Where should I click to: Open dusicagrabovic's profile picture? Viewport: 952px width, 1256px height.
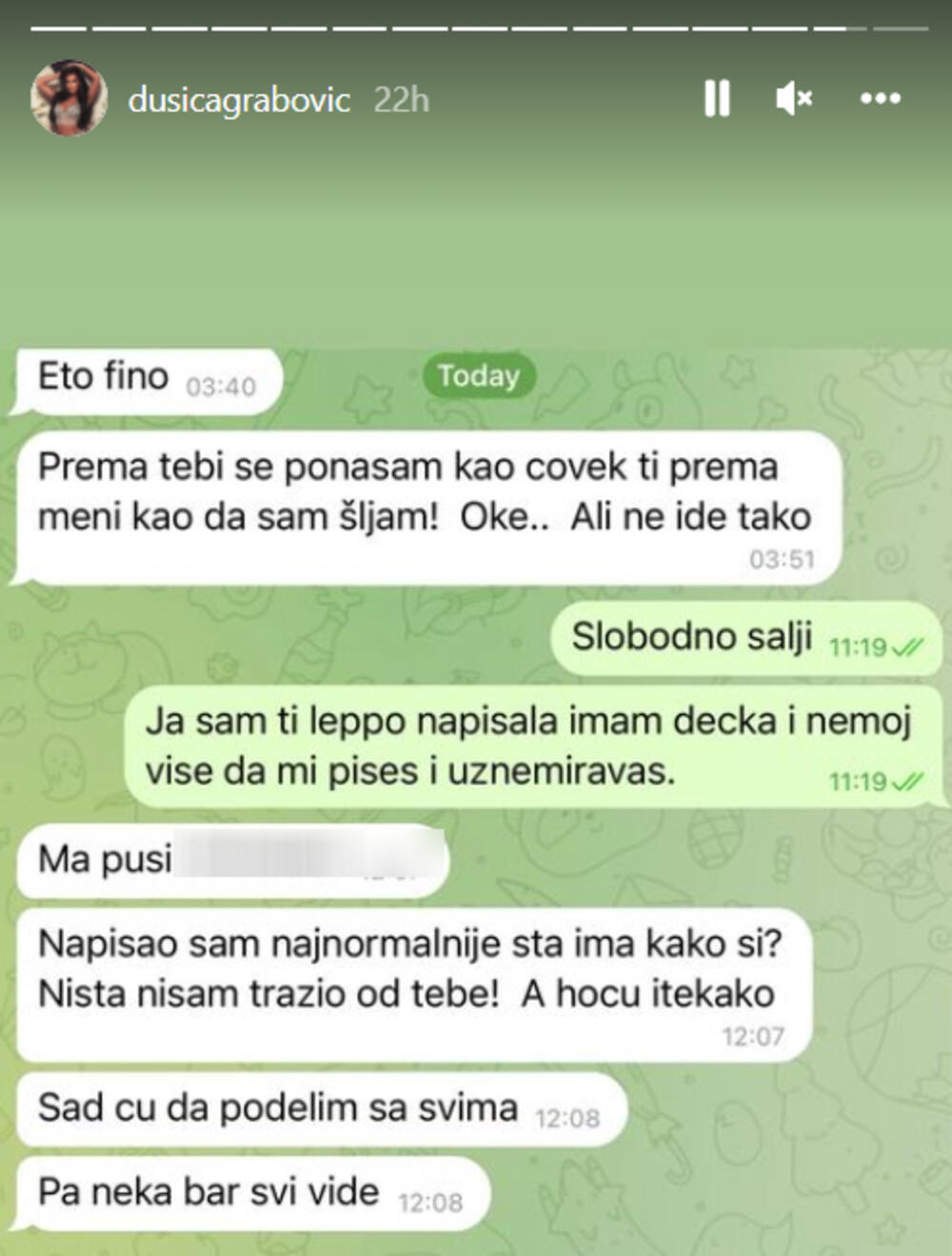[x=69, y=98]
